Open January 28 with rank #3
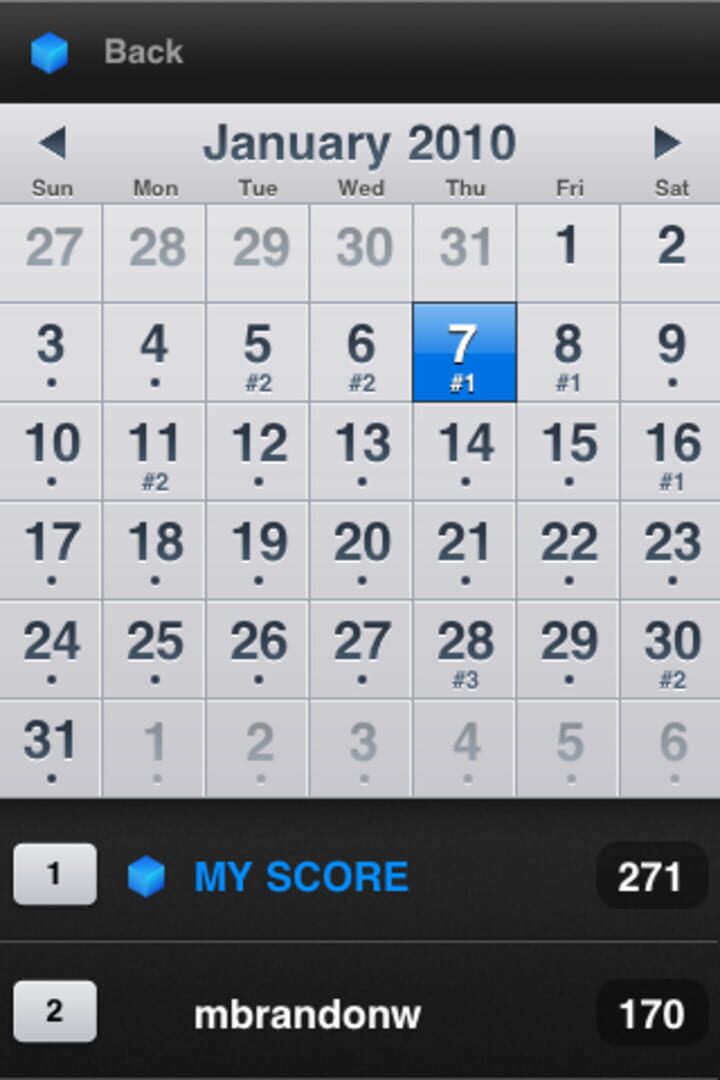 coord(465,649)
